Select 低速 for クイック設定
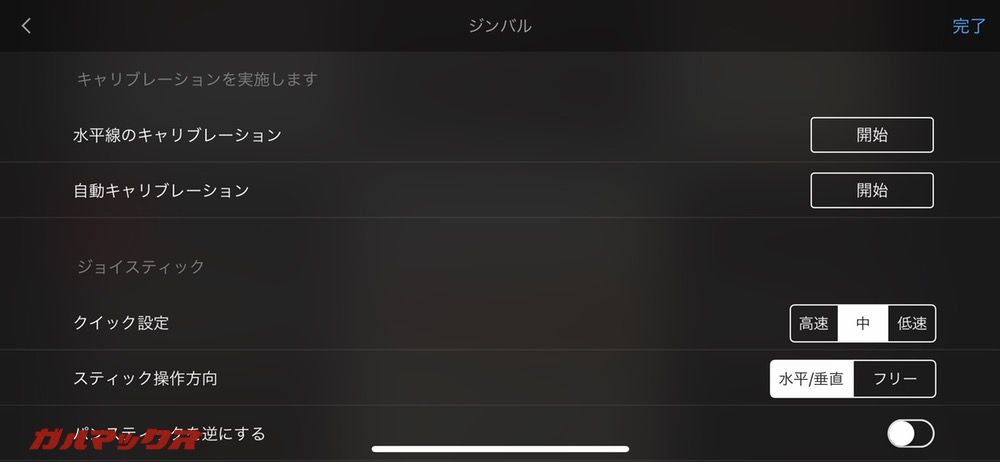Image resolution: width=1000 pixels, height=462 pixels. tap(911, 323)
